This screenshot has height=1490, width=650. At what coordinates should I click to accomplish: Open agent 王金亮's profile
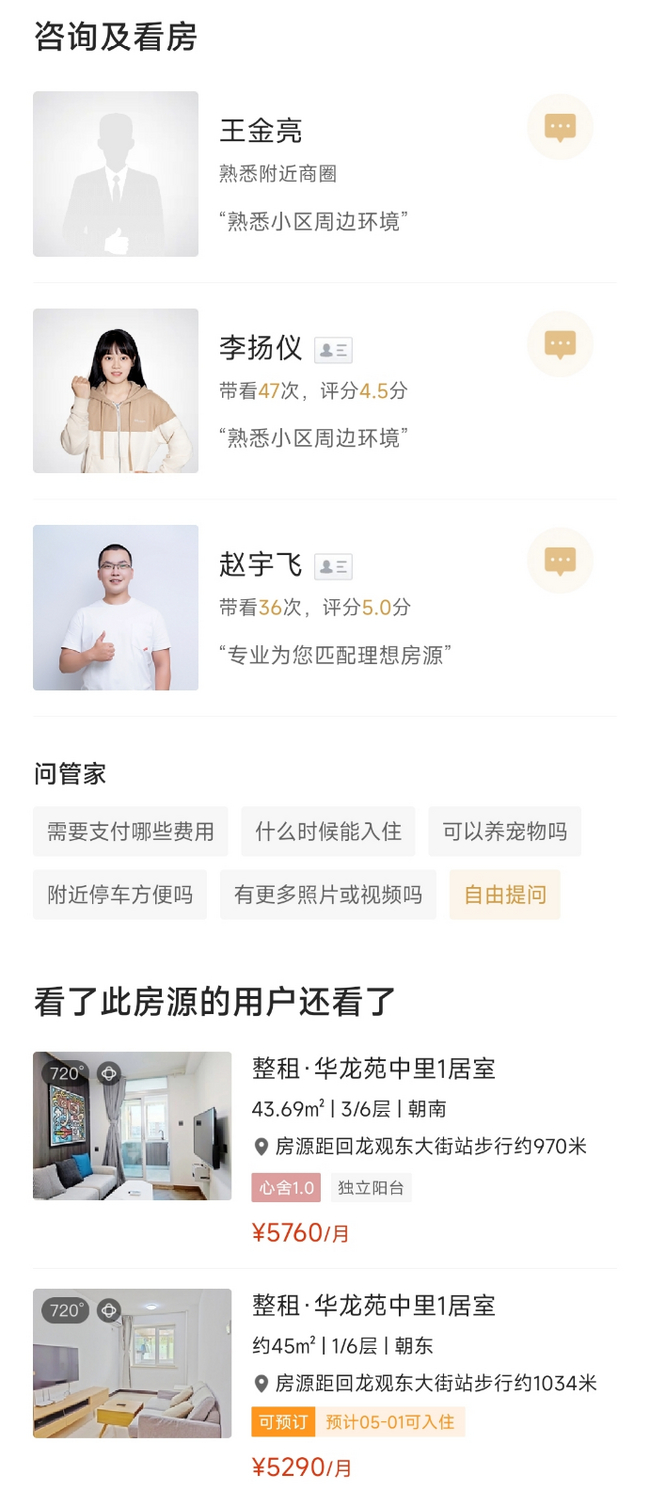116,174
